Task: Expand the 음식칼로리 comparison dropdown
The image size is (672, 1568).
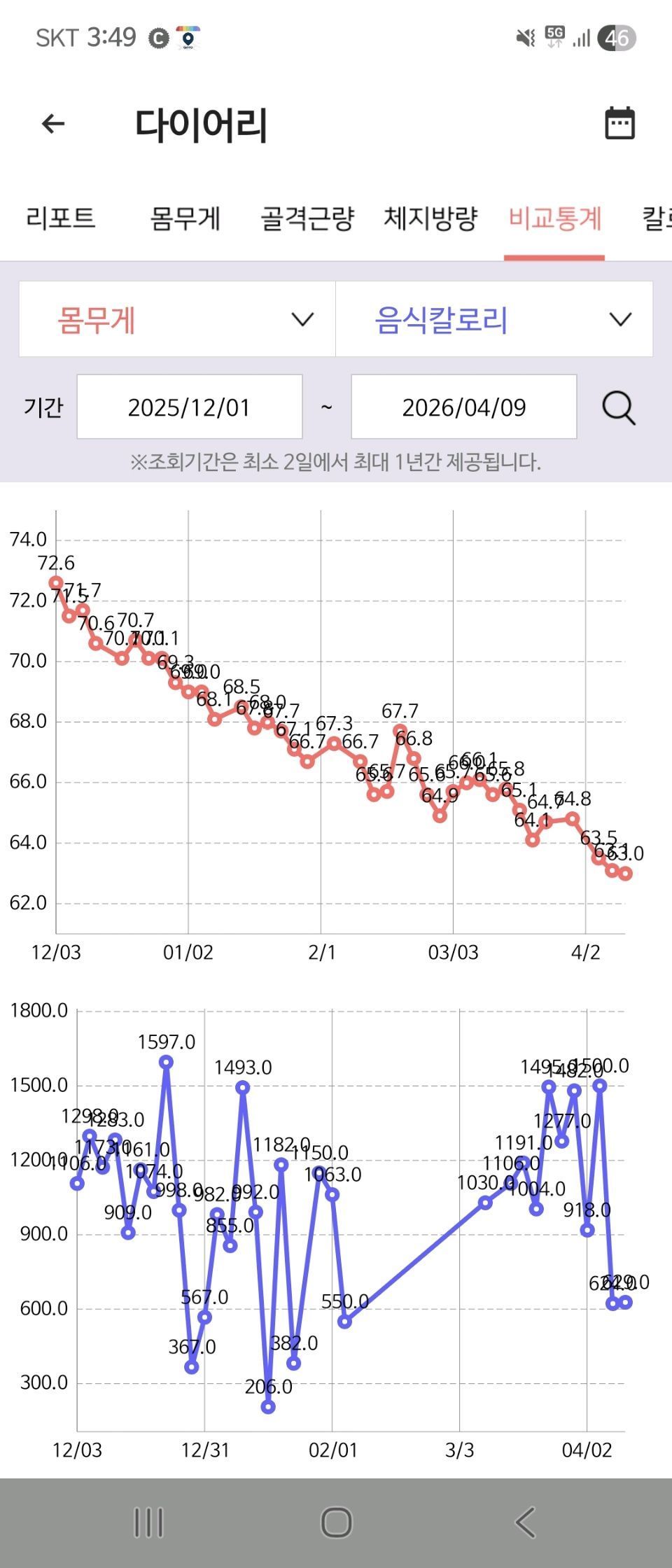Action: [494, 320]
